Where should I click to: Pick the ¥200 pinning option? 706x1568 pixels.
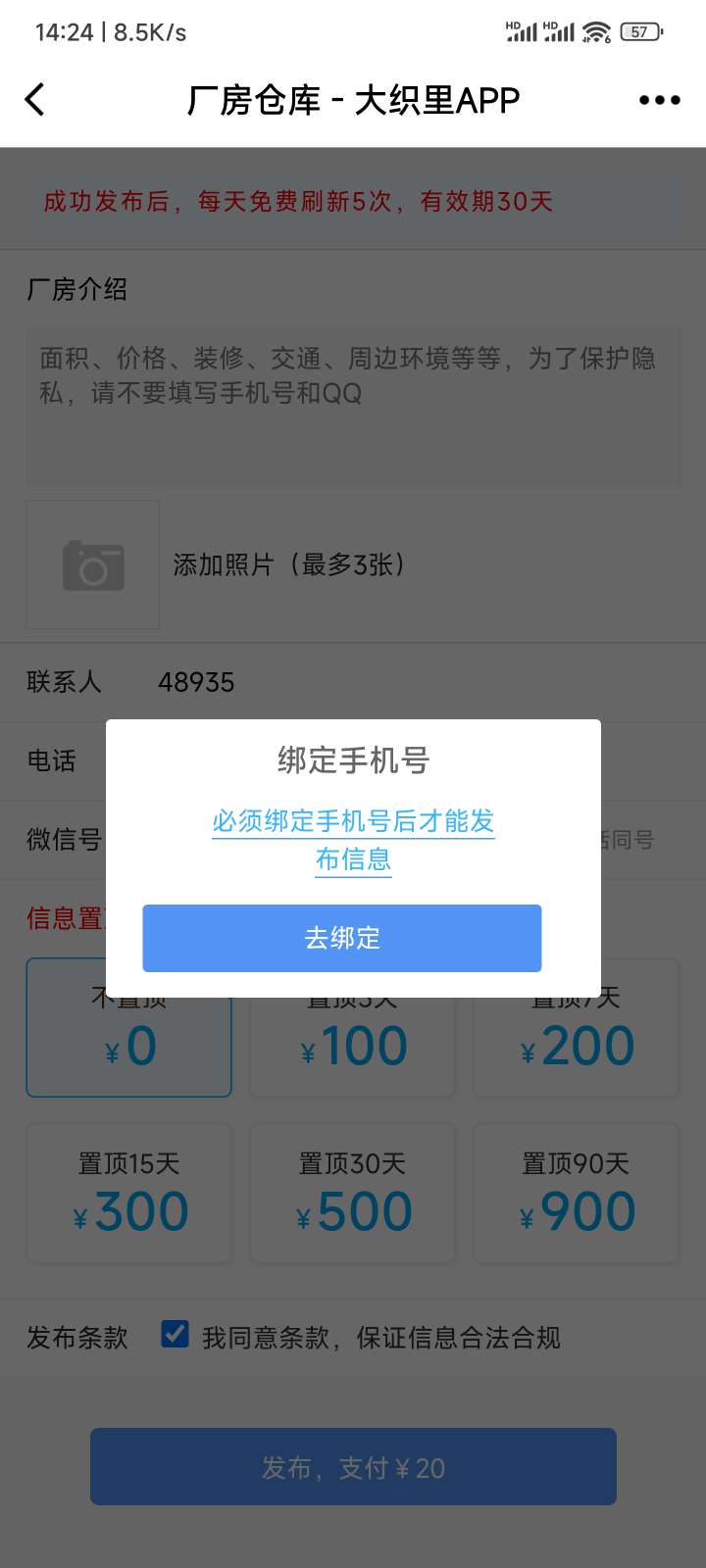577,1047
